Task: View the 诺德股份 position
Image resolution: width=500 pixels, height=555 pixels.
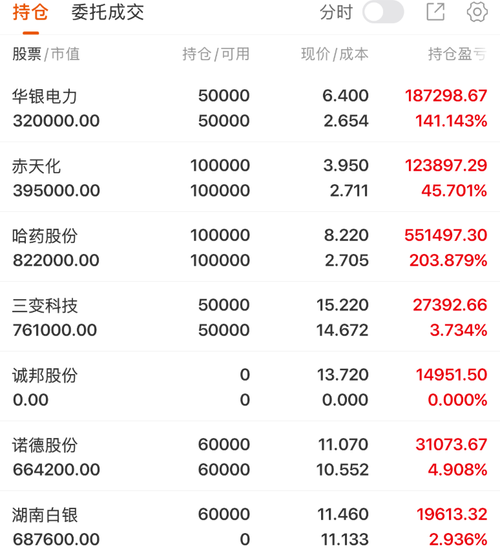Action: click(x=250, y=457)
